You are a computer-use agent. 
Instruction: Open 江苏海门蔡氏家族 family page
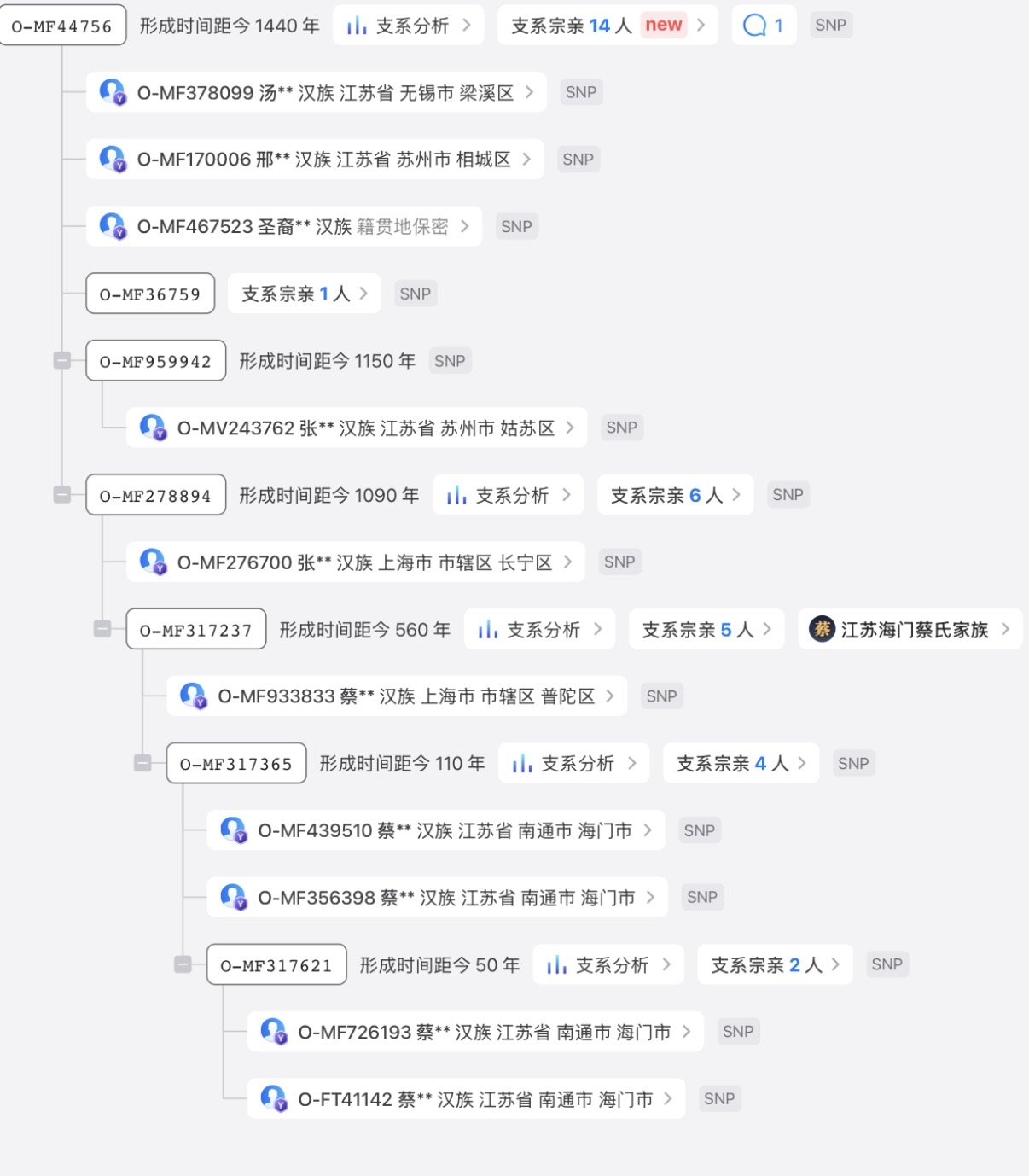pyautogui.click(x=910, y=630)
